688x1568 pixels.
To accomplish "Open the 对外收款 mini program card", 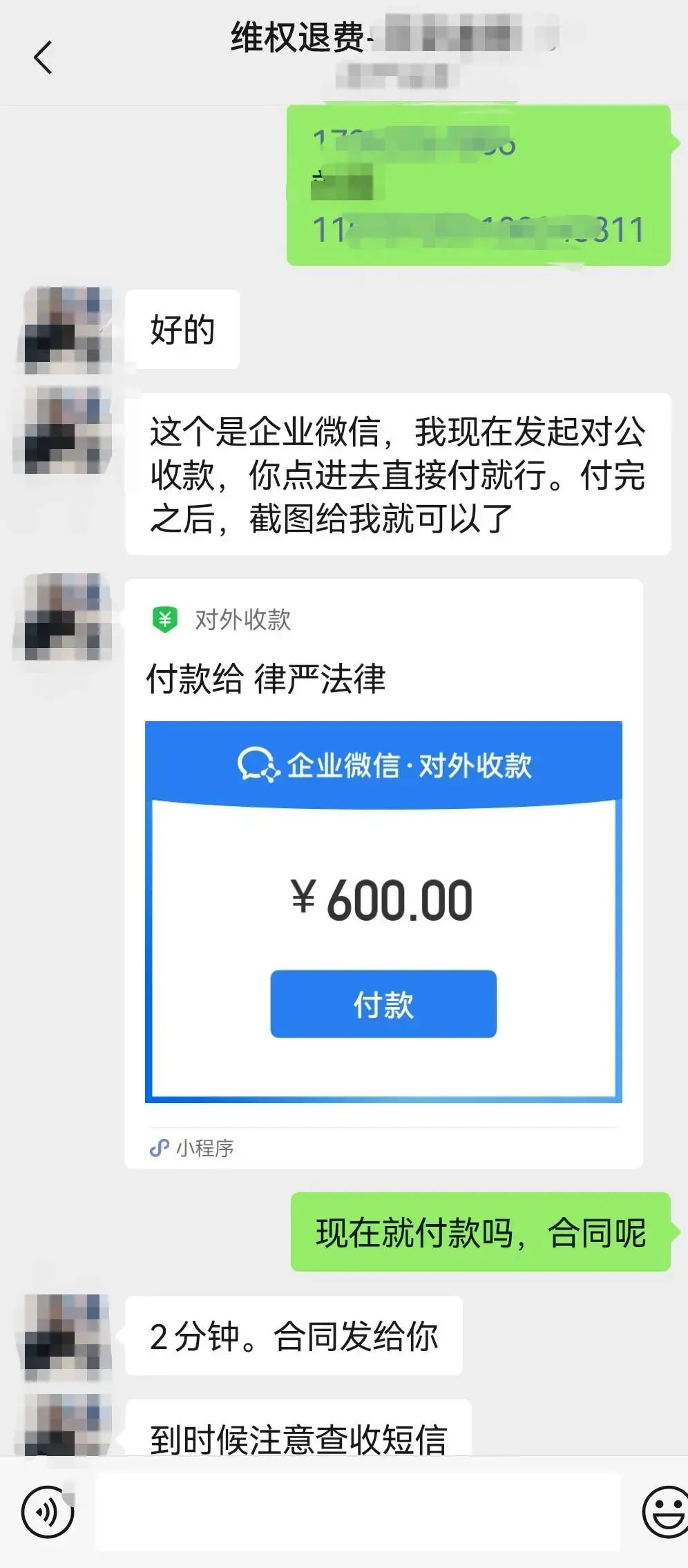I will (383, 874).
